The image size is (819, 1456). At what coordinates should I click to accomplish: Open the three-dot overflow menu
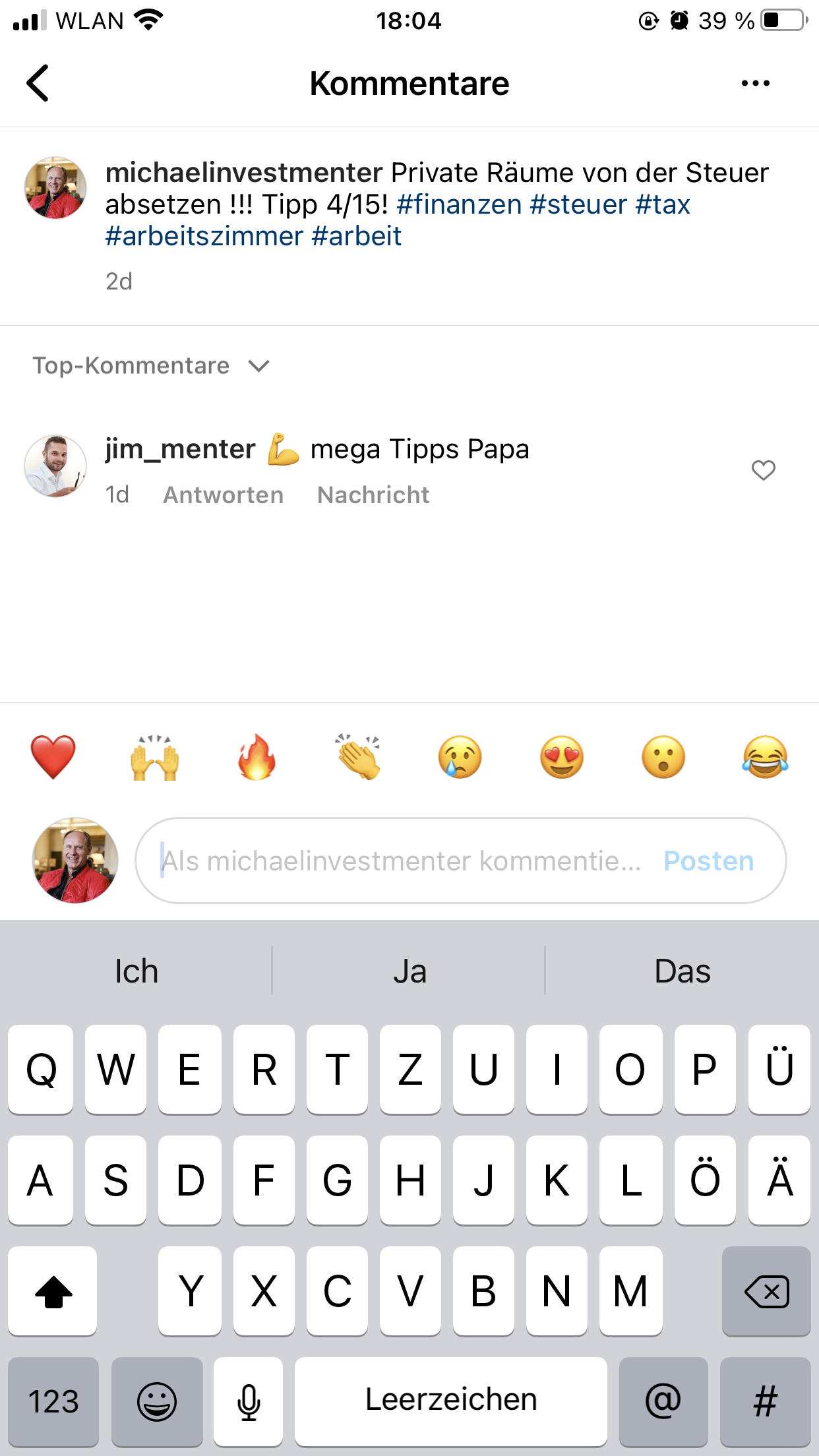(755, 83)
